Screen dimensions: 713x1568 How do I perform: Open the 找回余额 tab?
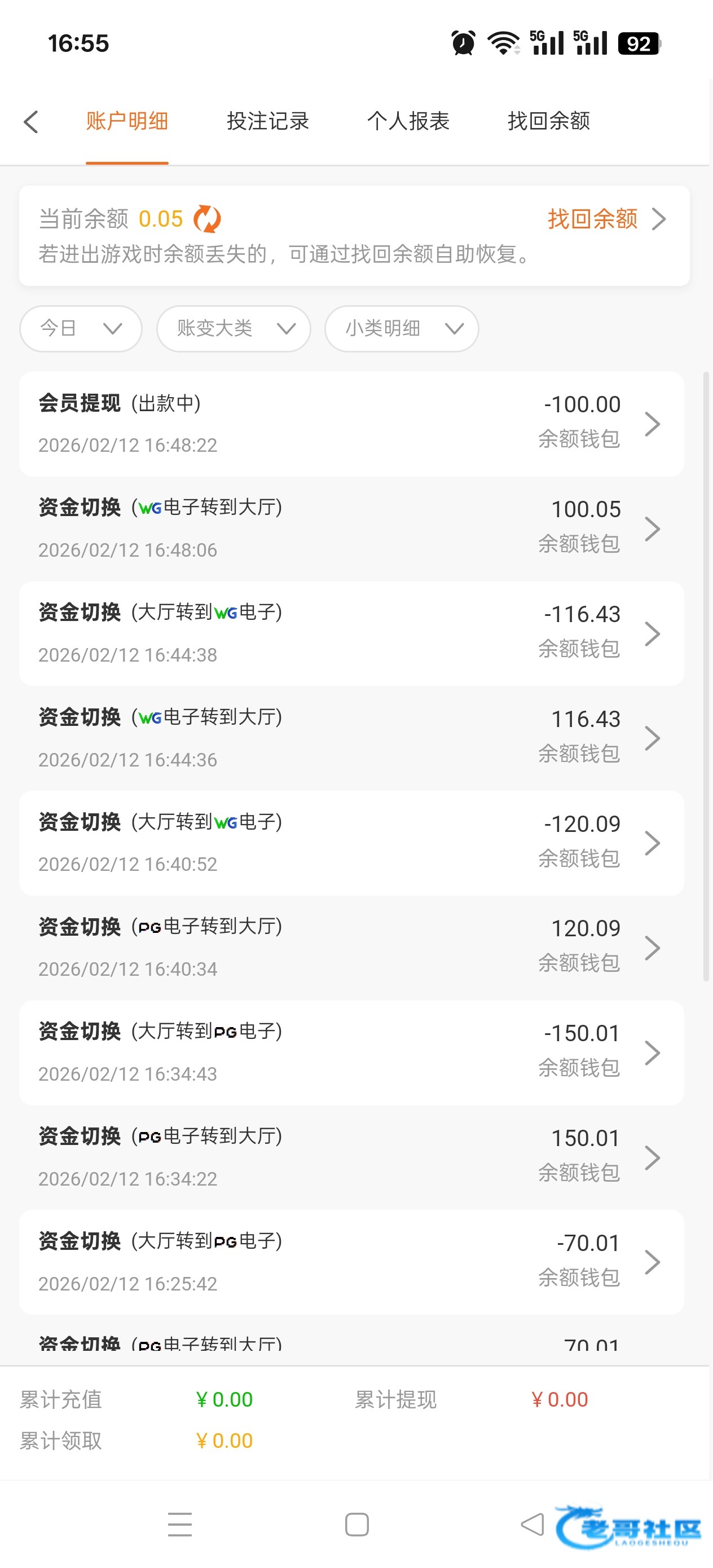pyautogui.click(x=549, y=121)
